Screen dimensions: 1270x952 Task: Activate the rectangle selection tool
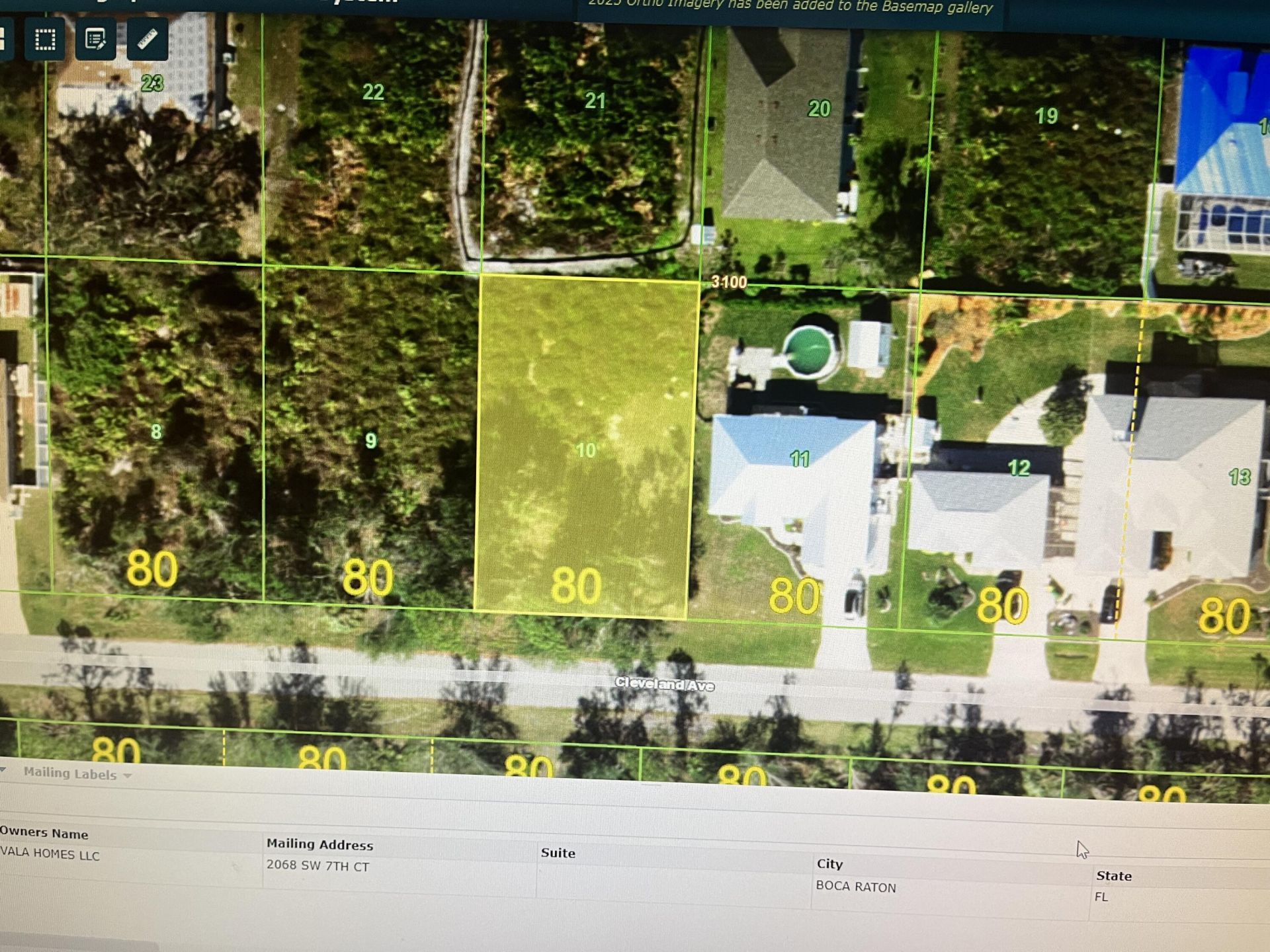coord(45,40)
